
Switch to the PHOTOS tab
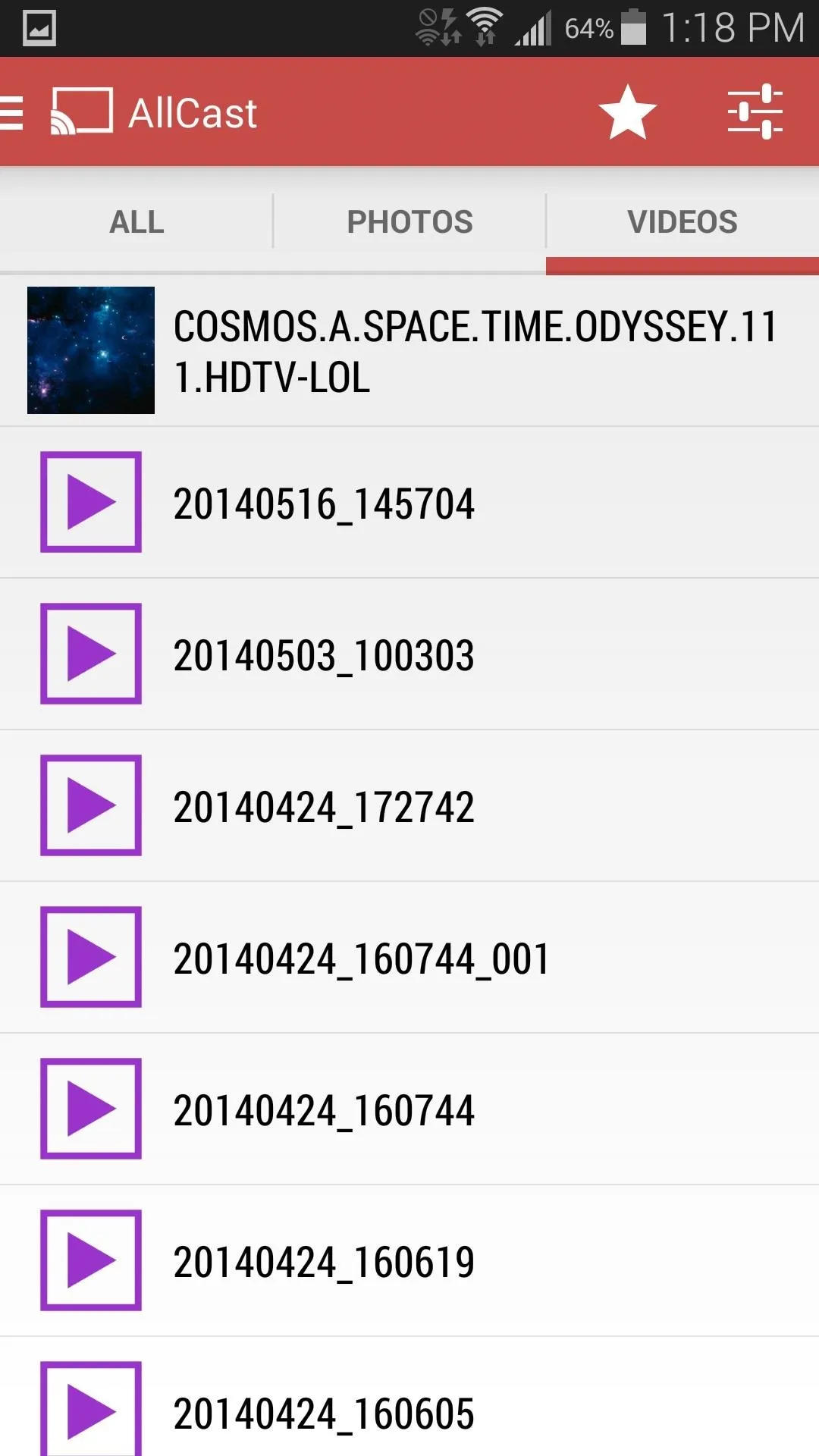[409, 221]
